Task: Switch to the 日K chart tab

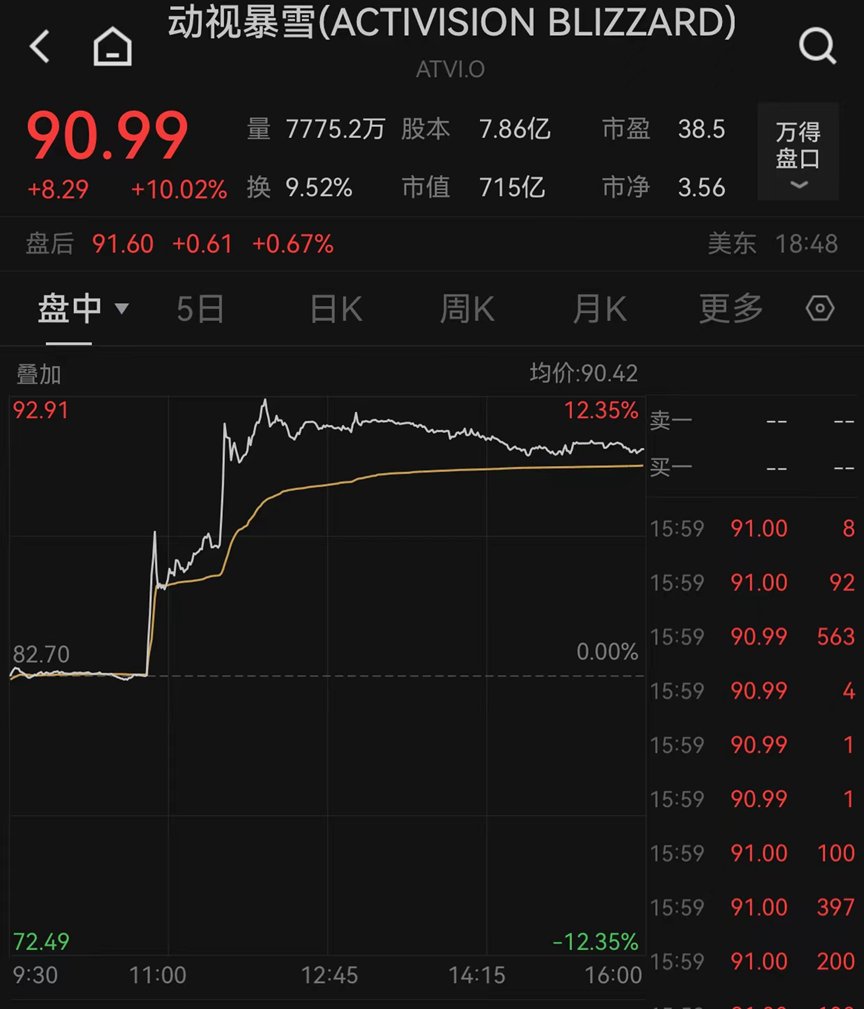Action: pyautogui.click(x=335, y=309)
